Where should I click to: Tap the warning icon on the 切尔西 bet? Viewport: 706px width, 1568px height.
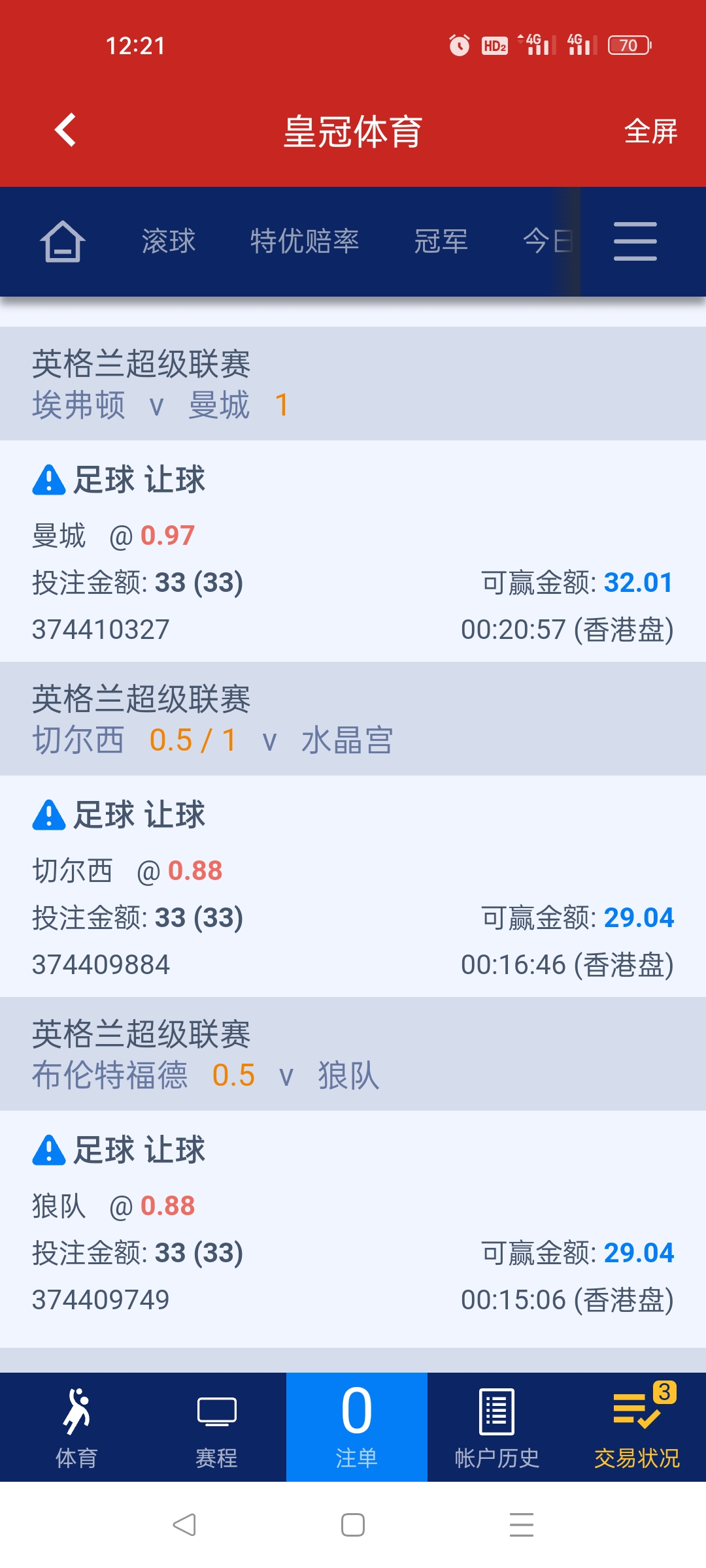point(49,815)
